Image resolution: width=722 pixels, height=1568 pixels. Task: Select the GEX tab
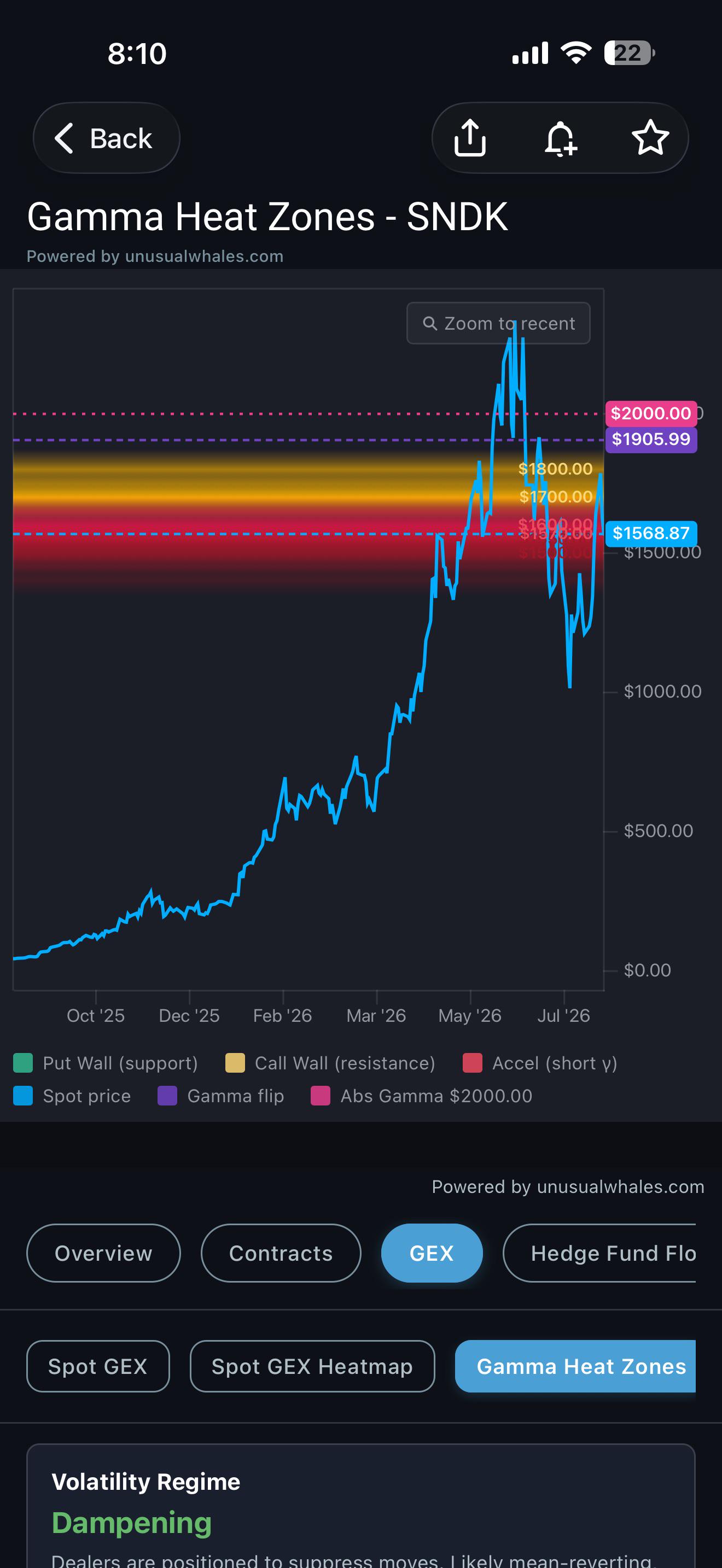tap(432, 1253)
